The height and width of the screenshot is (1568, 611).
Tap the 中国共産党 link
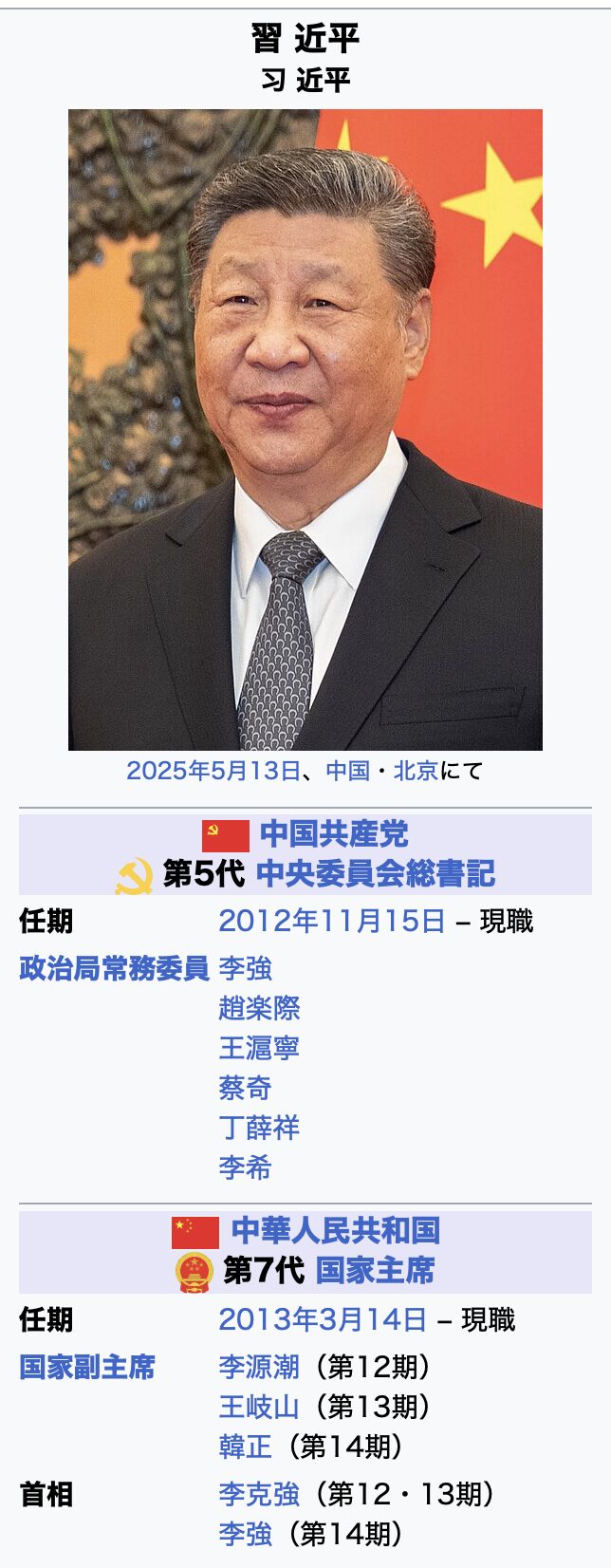coord(334,833)
